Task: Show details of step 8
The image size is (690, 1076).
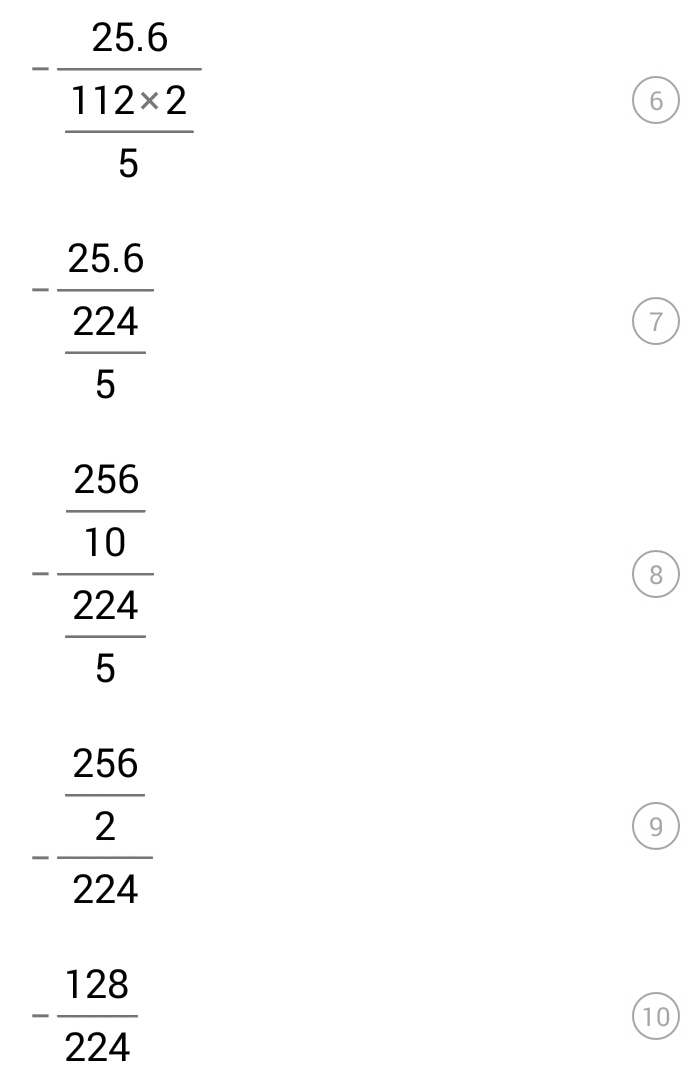Action: coord(656,574)
